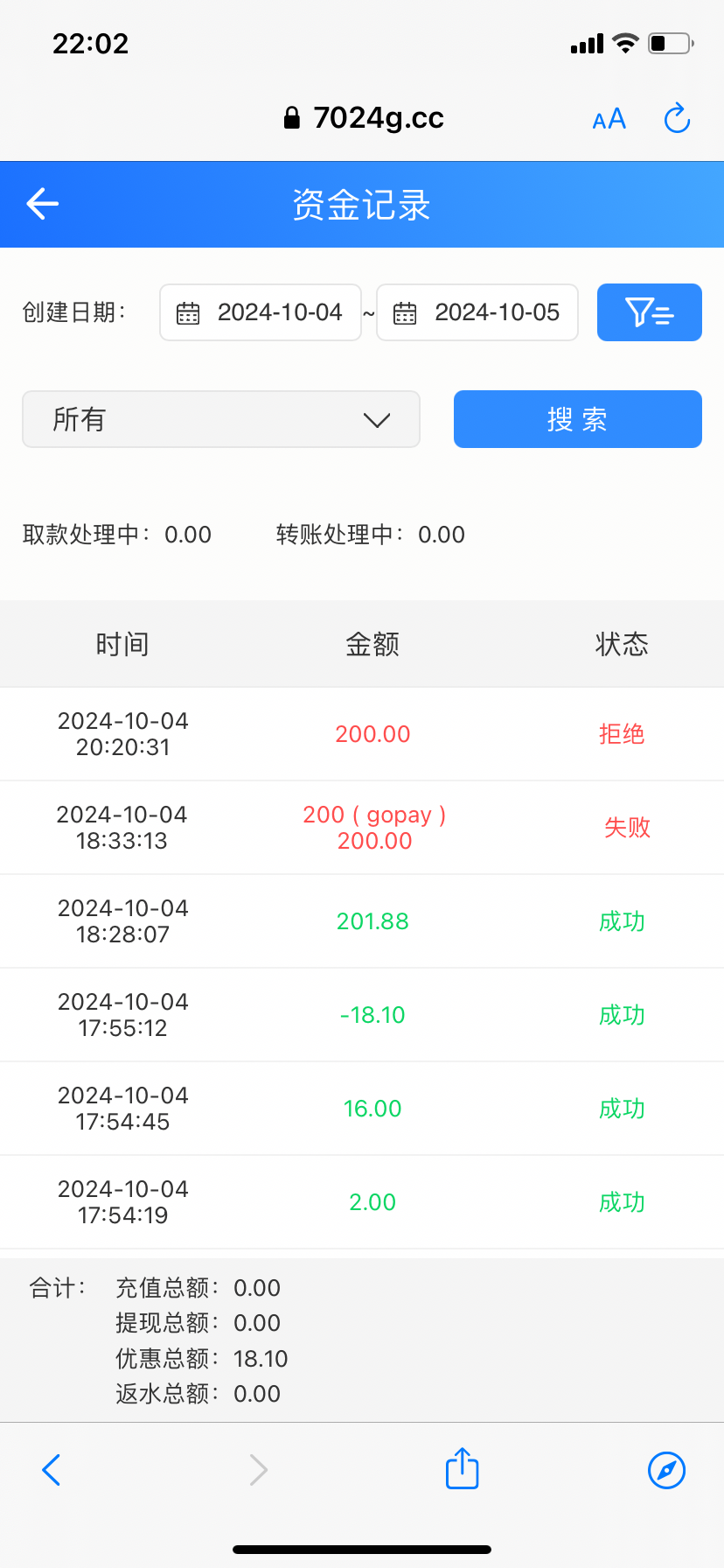This screenshot has height=1568, width=724.
Task: Go back using the browser toolbar arrow
Action: click(x=52, y=1470)
